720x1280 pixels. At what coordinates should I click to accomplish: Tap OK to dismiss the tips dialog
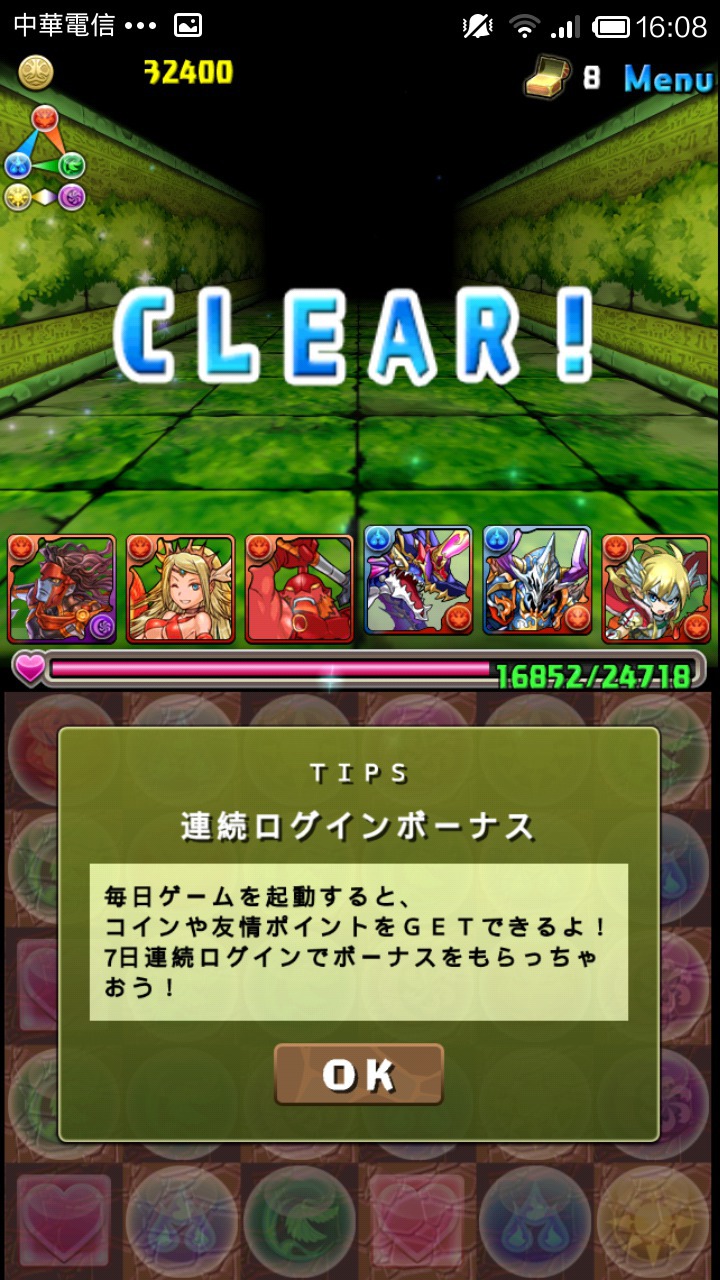point(358,1074)
